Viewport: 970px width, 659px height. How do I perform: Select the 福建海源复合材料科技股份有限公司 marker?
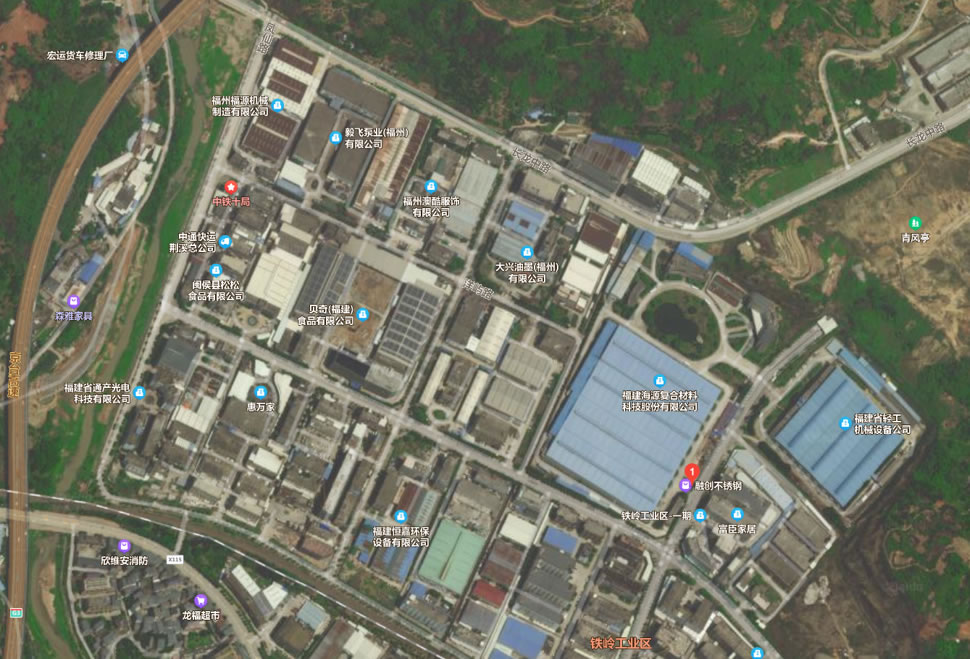[x=658, y=381]
